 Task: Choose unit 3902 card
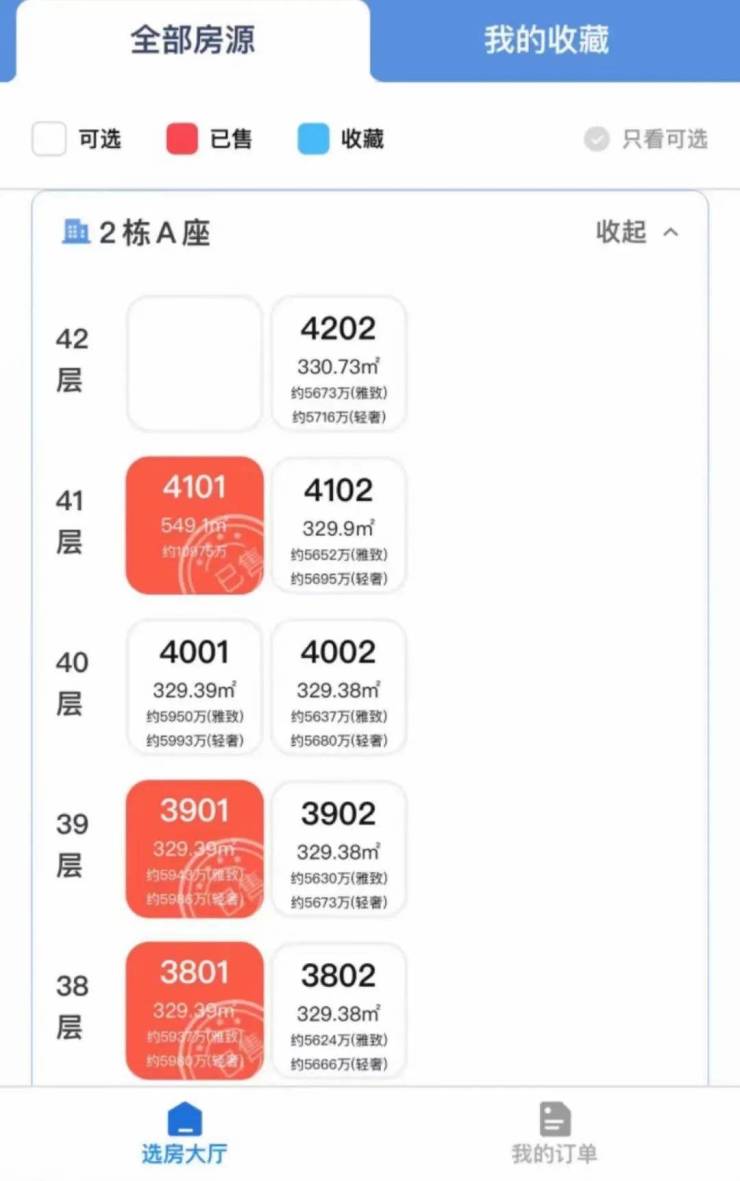point(338,849)
